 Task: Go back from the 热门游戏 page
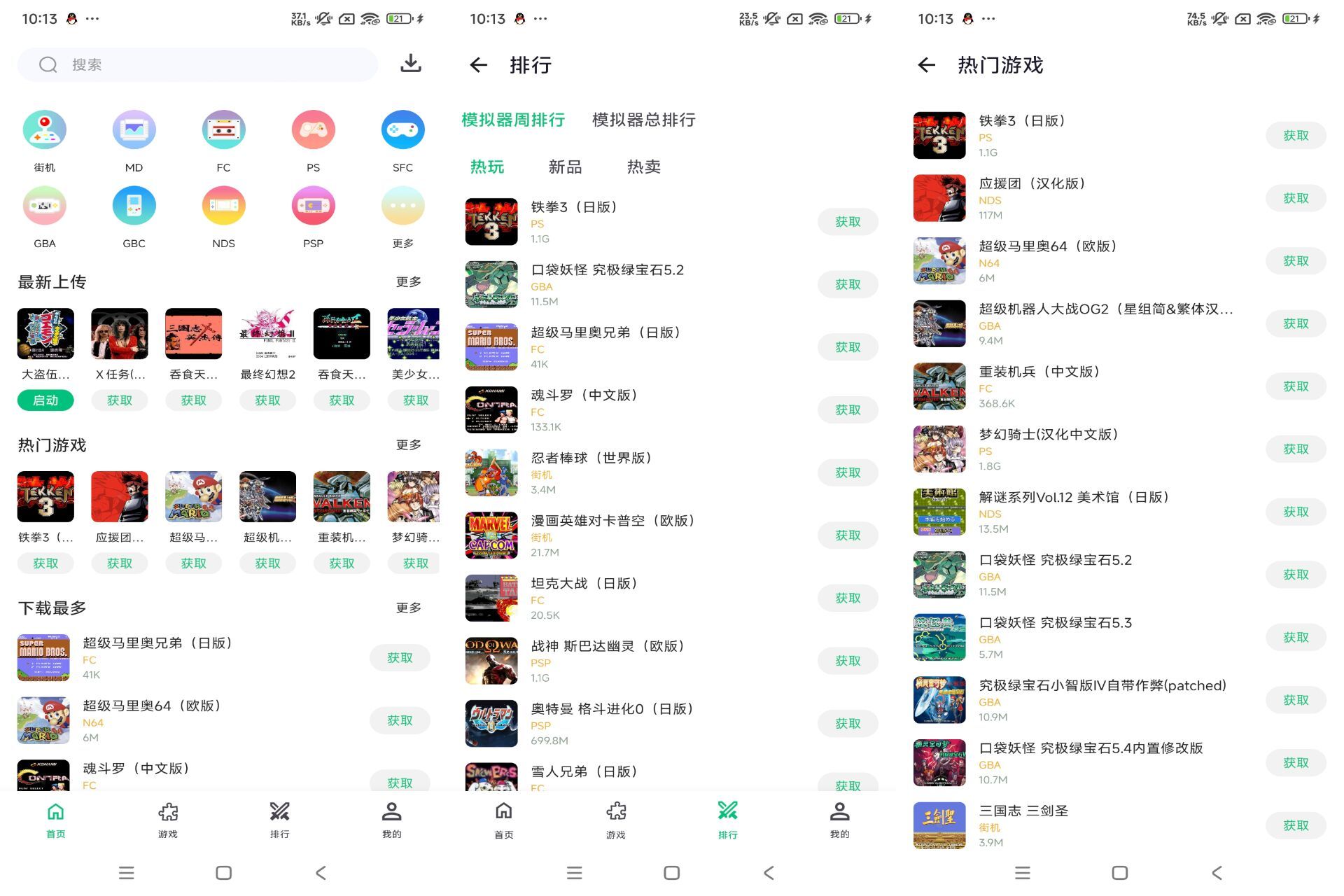[926, 65]
